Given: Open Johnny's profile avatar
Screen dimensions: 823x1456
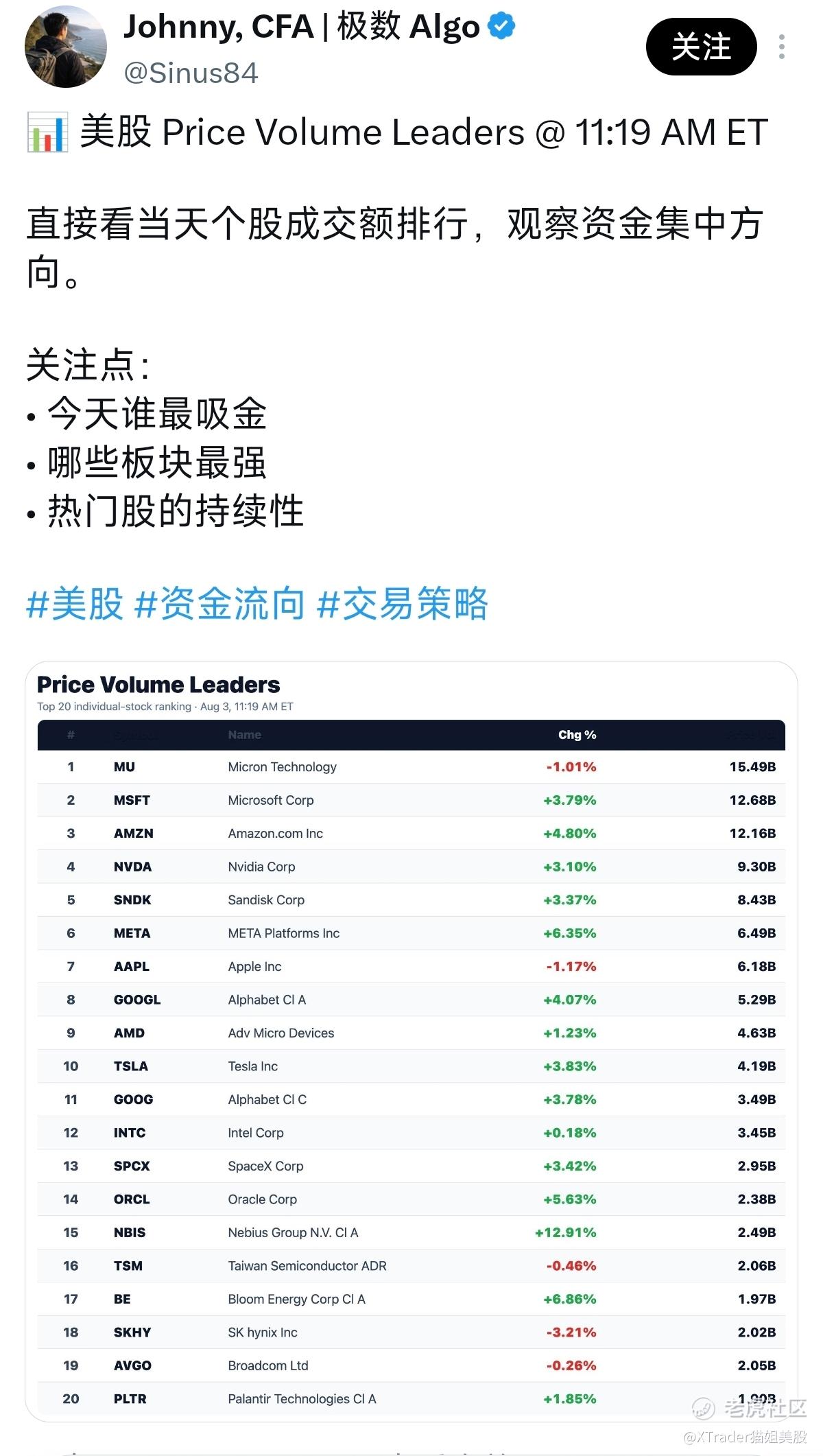Looking at the screenshot, I should pyautogui.click(x=66, y=47).
